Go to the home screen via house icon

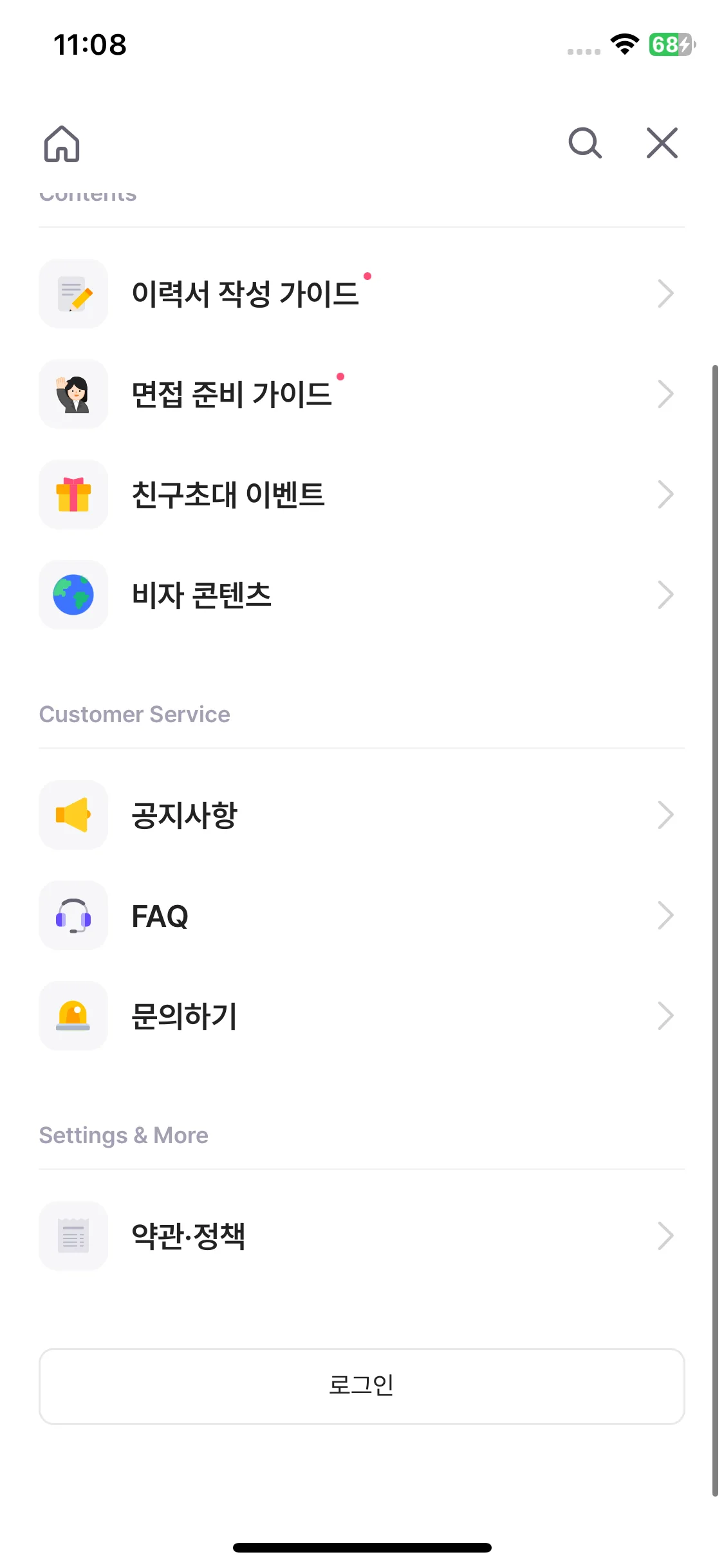pyautogui.click(x=62, y=143)
